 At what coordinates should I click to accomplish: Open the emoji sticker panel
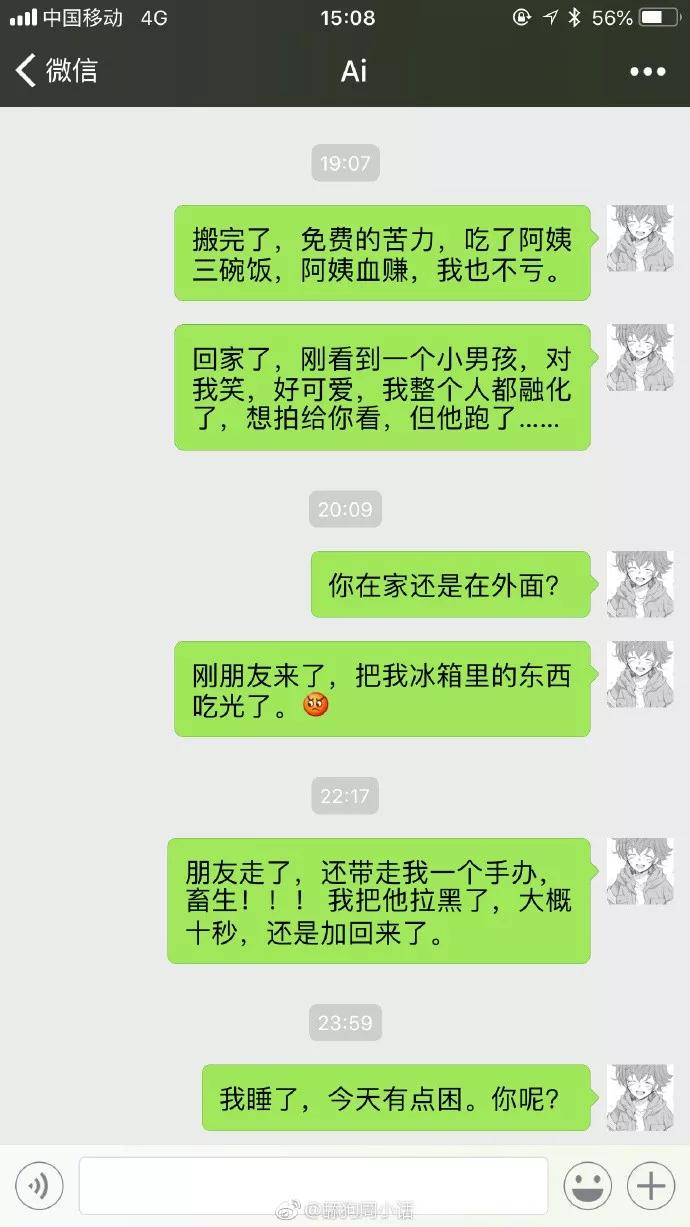(588, 1186)
